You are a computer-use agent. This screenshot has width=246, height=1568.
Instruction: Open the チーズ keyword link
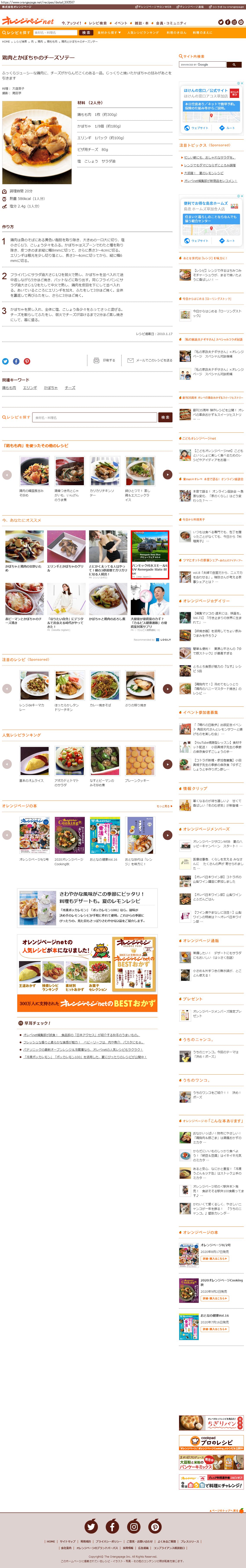[70, 387]
